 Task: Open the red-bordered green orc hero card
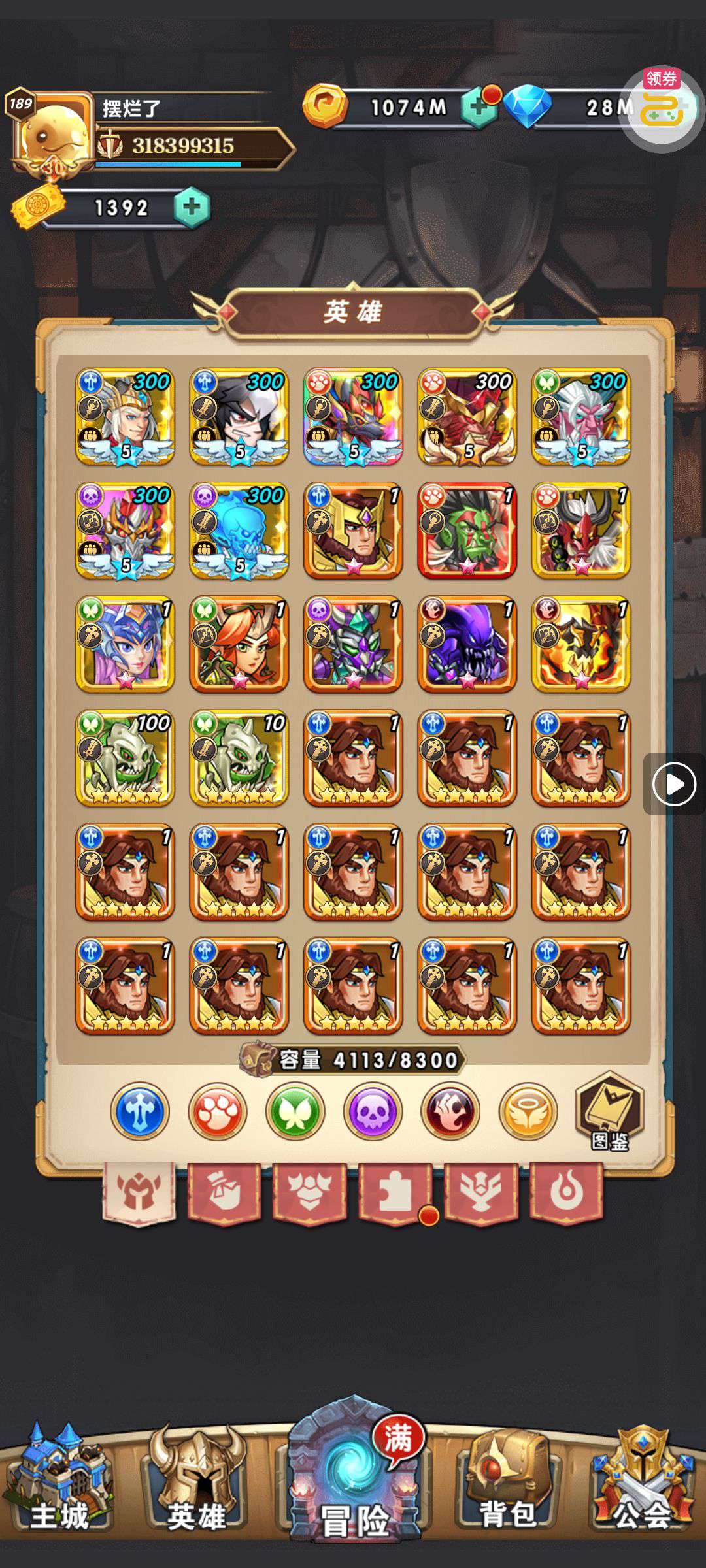467,531
